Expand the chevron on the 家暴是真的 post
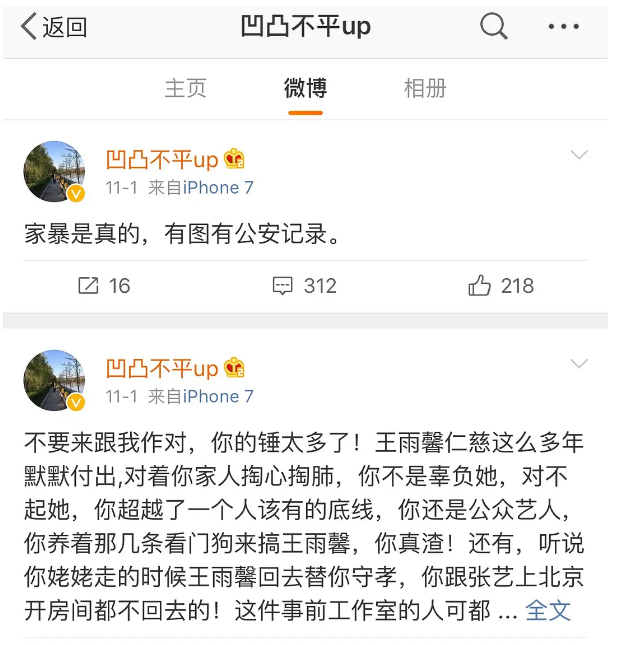 click(579, 155)
